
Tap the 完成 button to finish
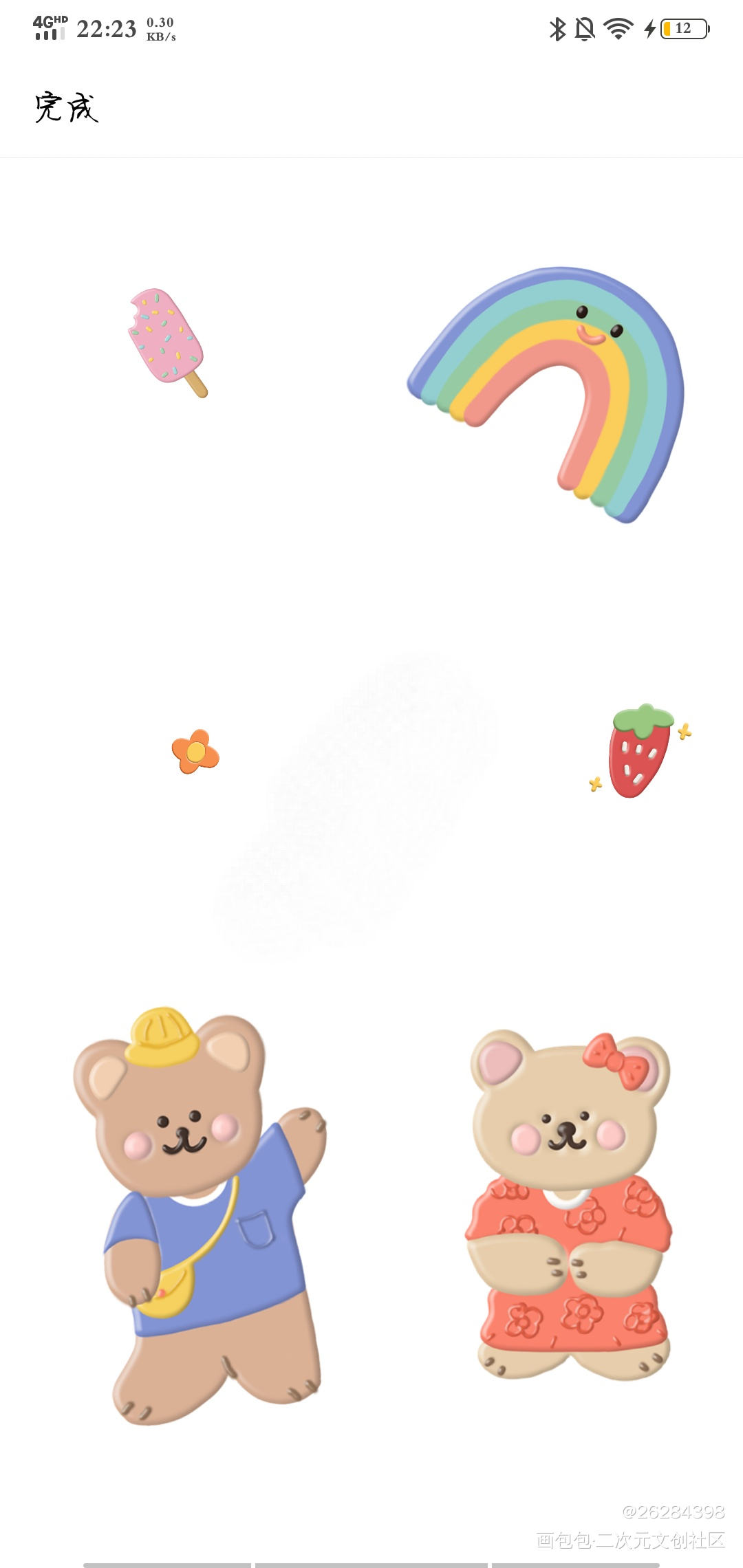pyautogui.click(x=67, y=108)
